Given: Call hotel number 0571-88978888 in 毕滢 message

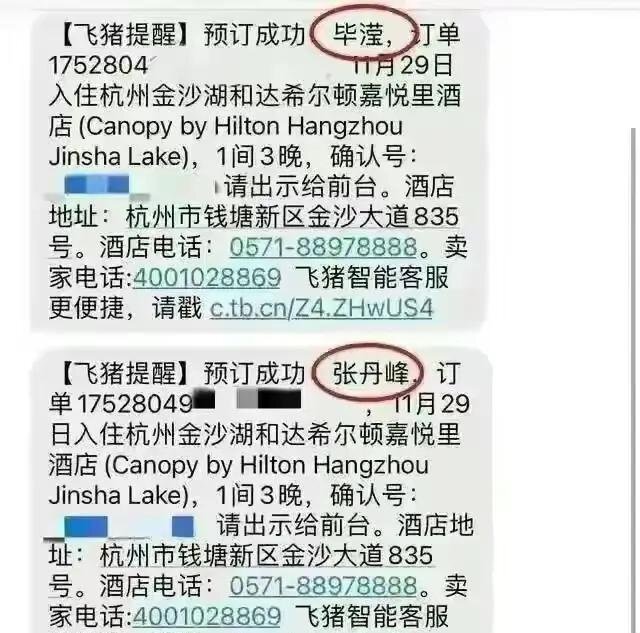Looking at the screenshot, I should point(318,248).
